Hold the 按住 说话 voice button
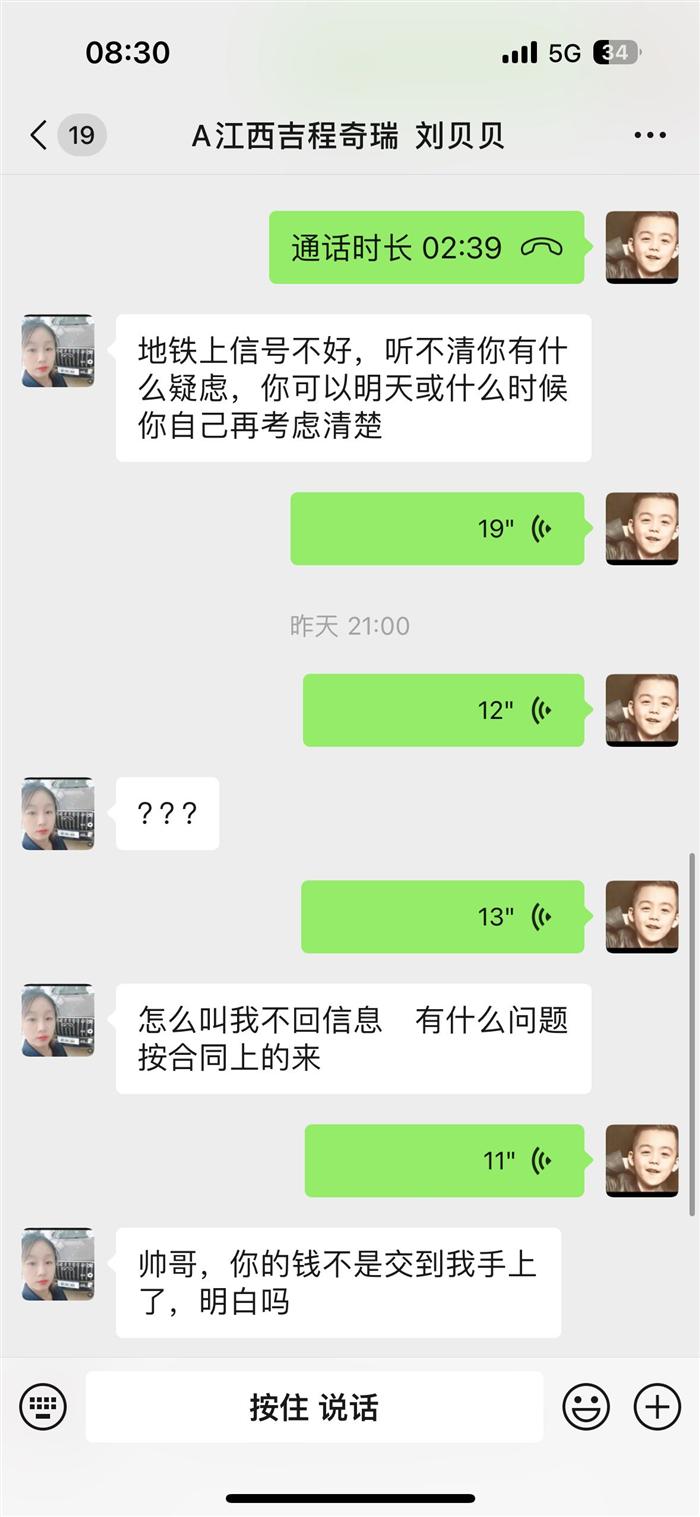The height and width of the screenshot is (1517, 700). point(314,1407)
